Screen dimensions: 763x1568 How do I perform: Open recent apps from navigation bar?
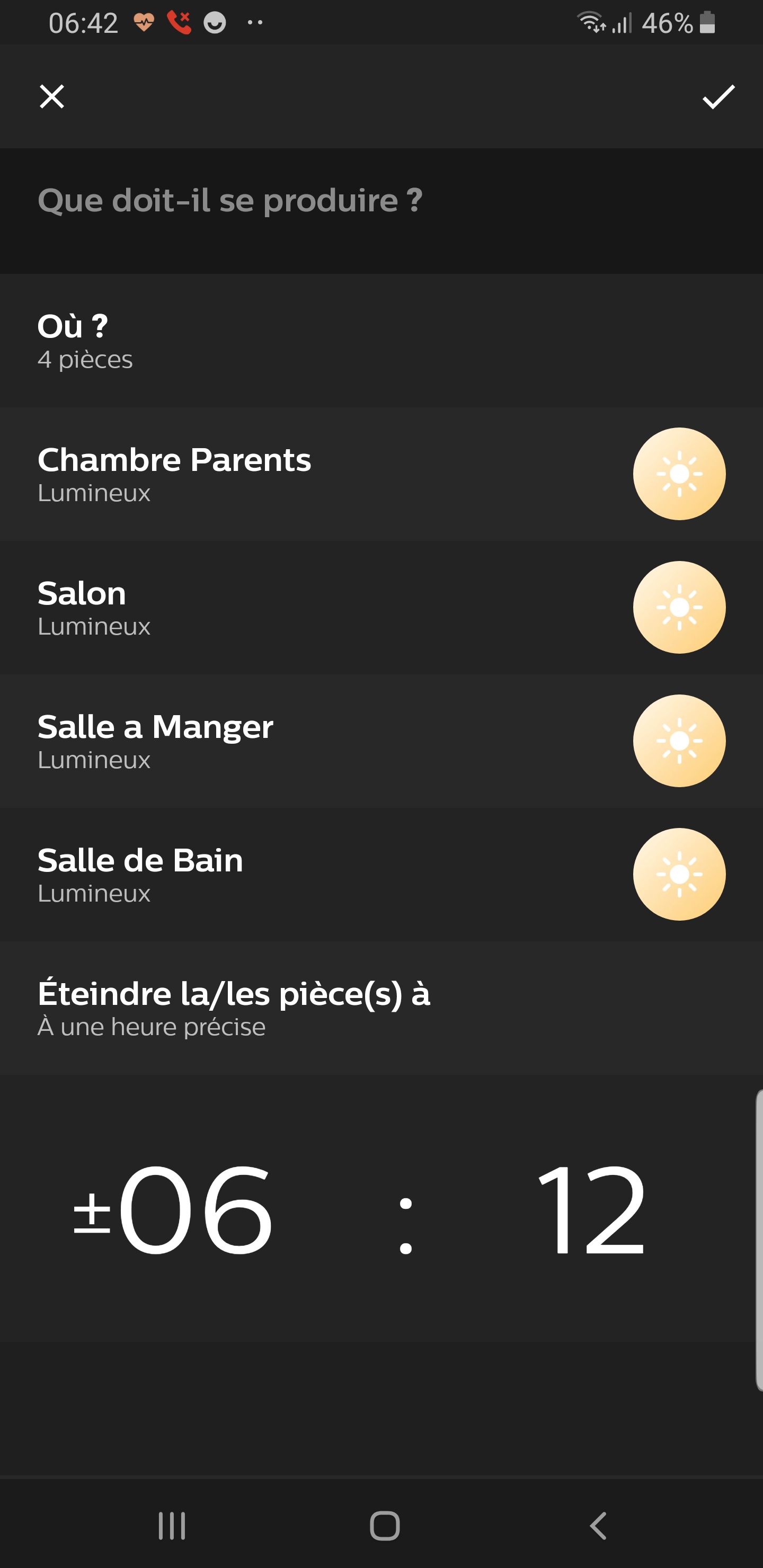tap(172, 1526)
